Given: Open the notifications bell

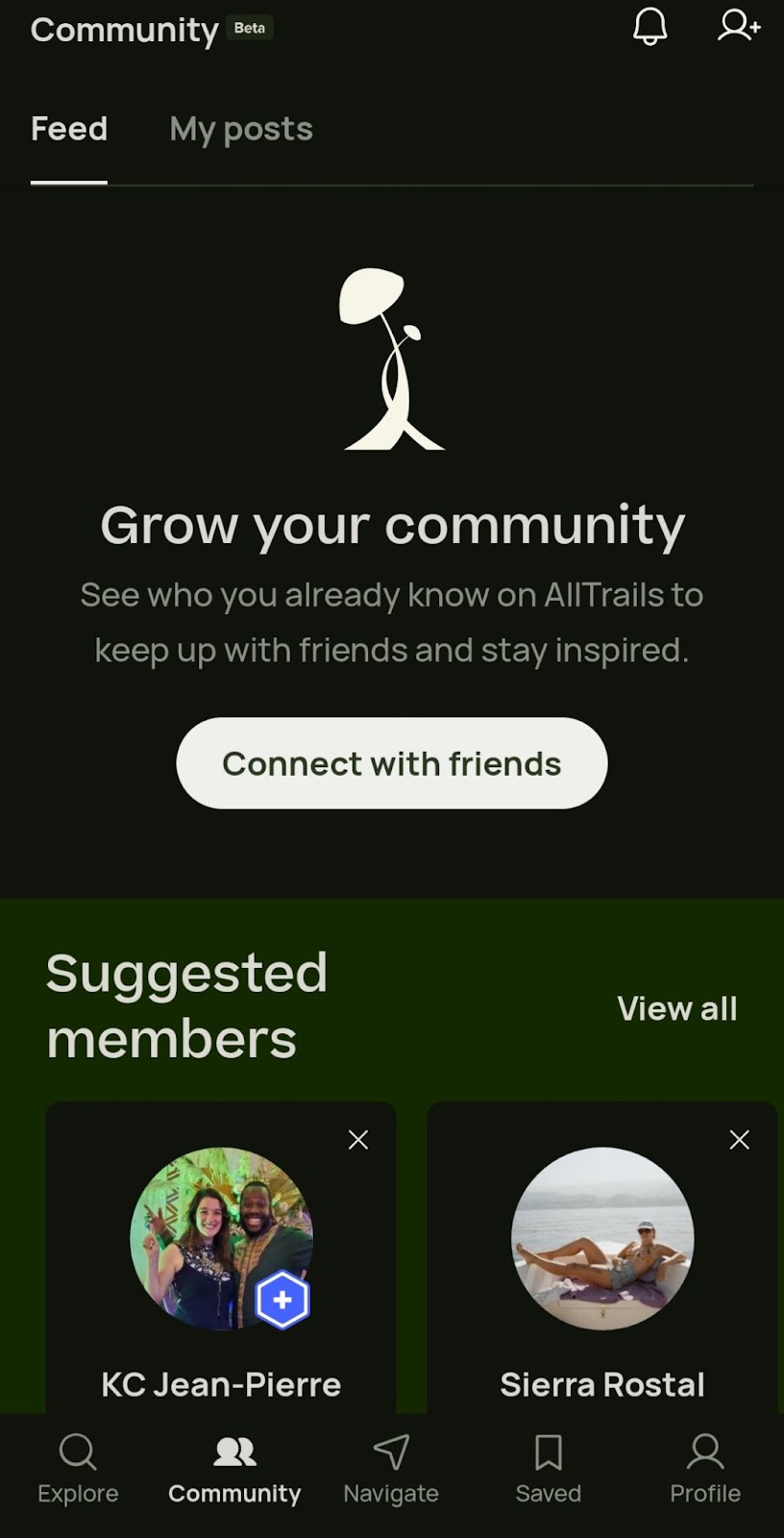Looking at the screenshot, I should [649, 27].
